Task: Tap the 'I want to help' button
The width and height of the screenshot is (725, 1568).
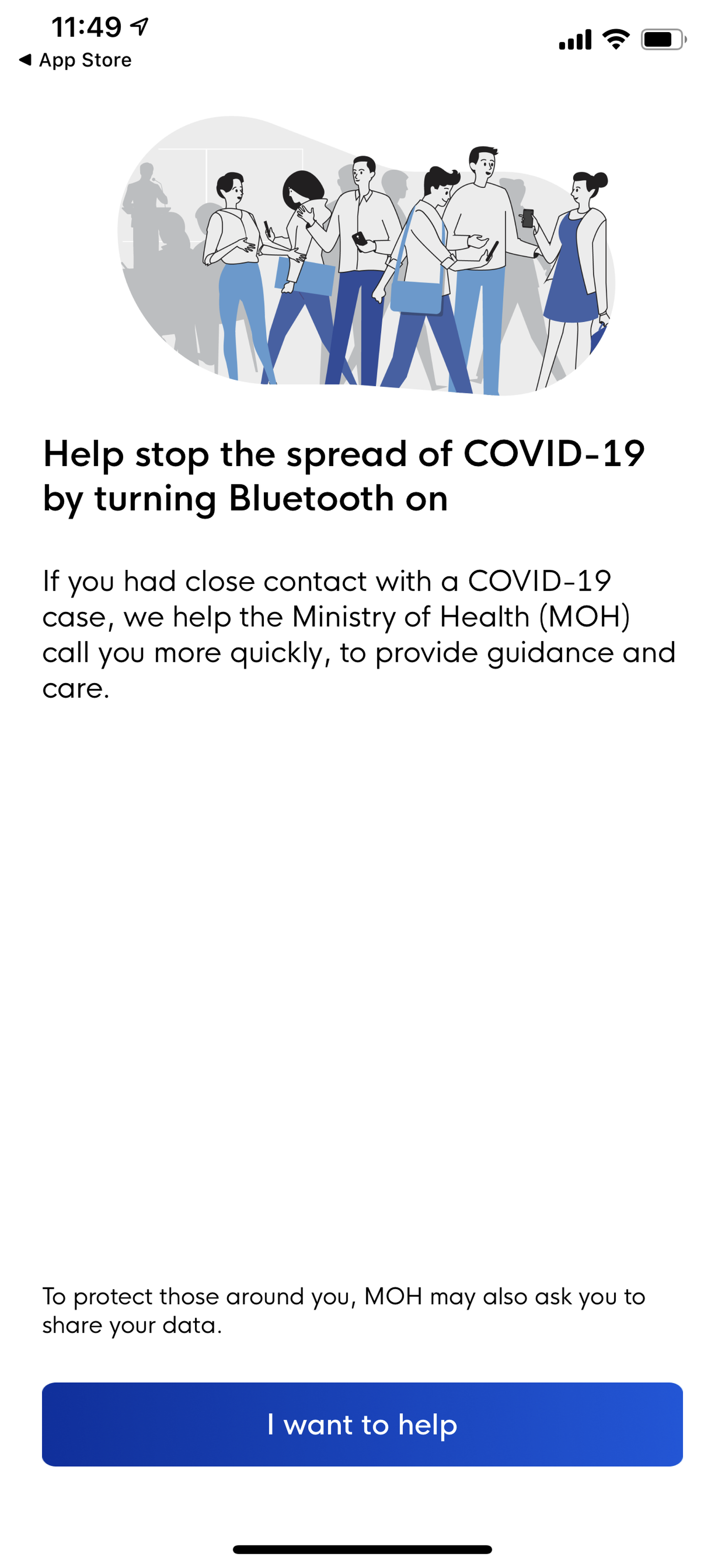Action: 362,1424
